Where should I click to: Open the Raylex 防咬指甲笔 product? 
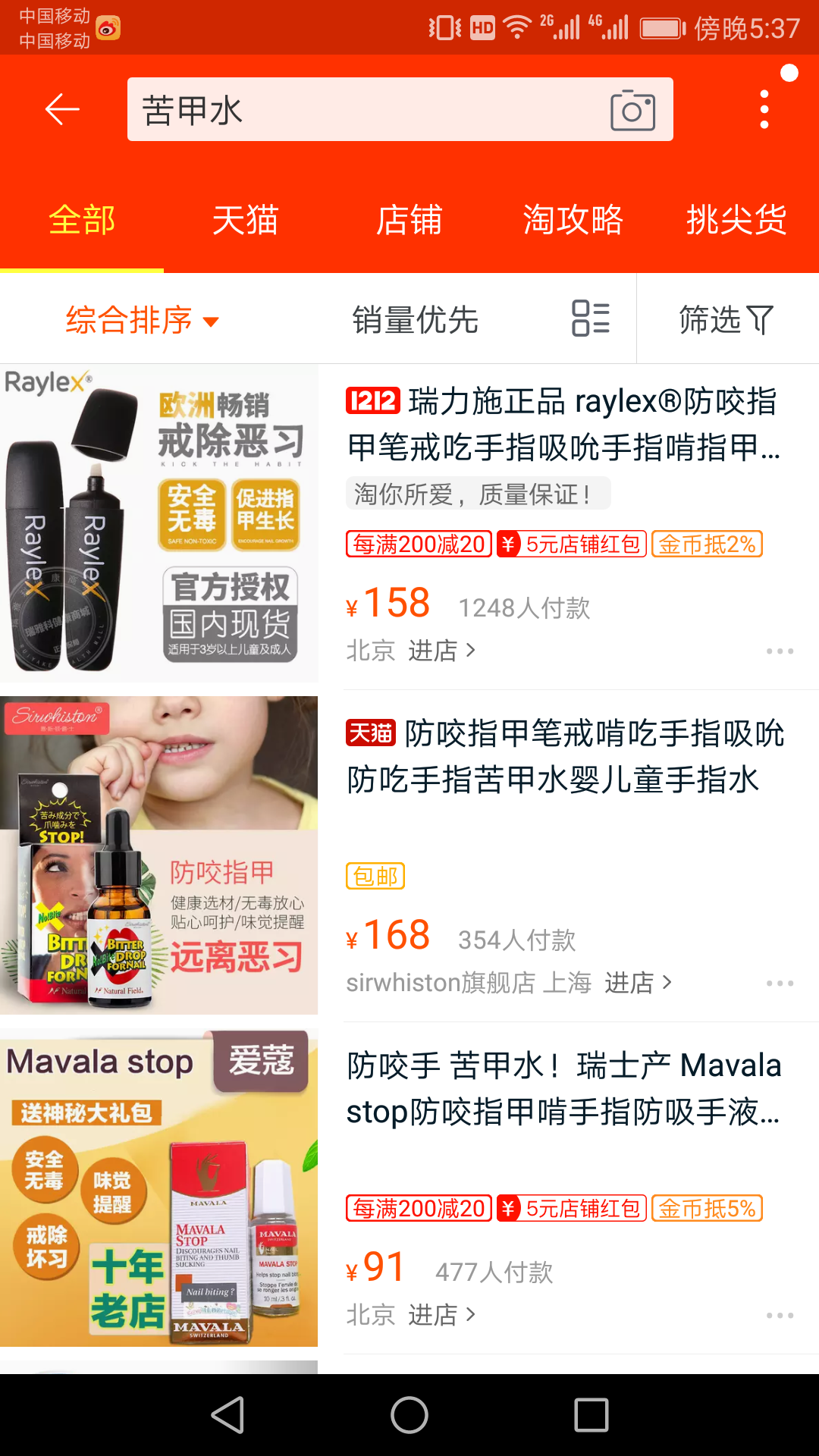pyautogui.click(x=561, y=425)
